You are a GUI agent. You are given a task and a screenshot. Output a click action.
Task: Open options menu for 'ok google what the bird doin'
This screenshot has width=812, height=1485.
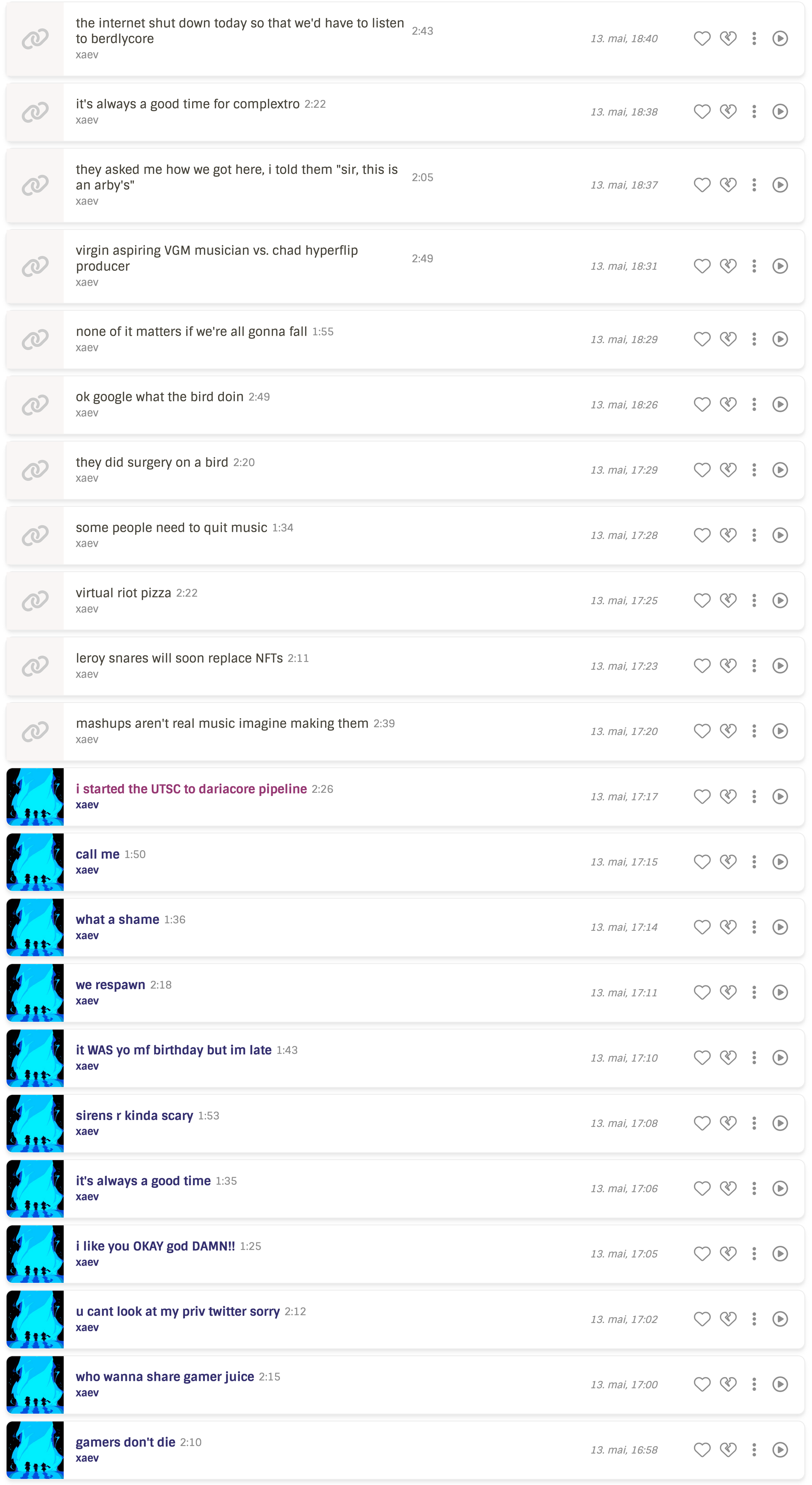(x=754, y=404)
